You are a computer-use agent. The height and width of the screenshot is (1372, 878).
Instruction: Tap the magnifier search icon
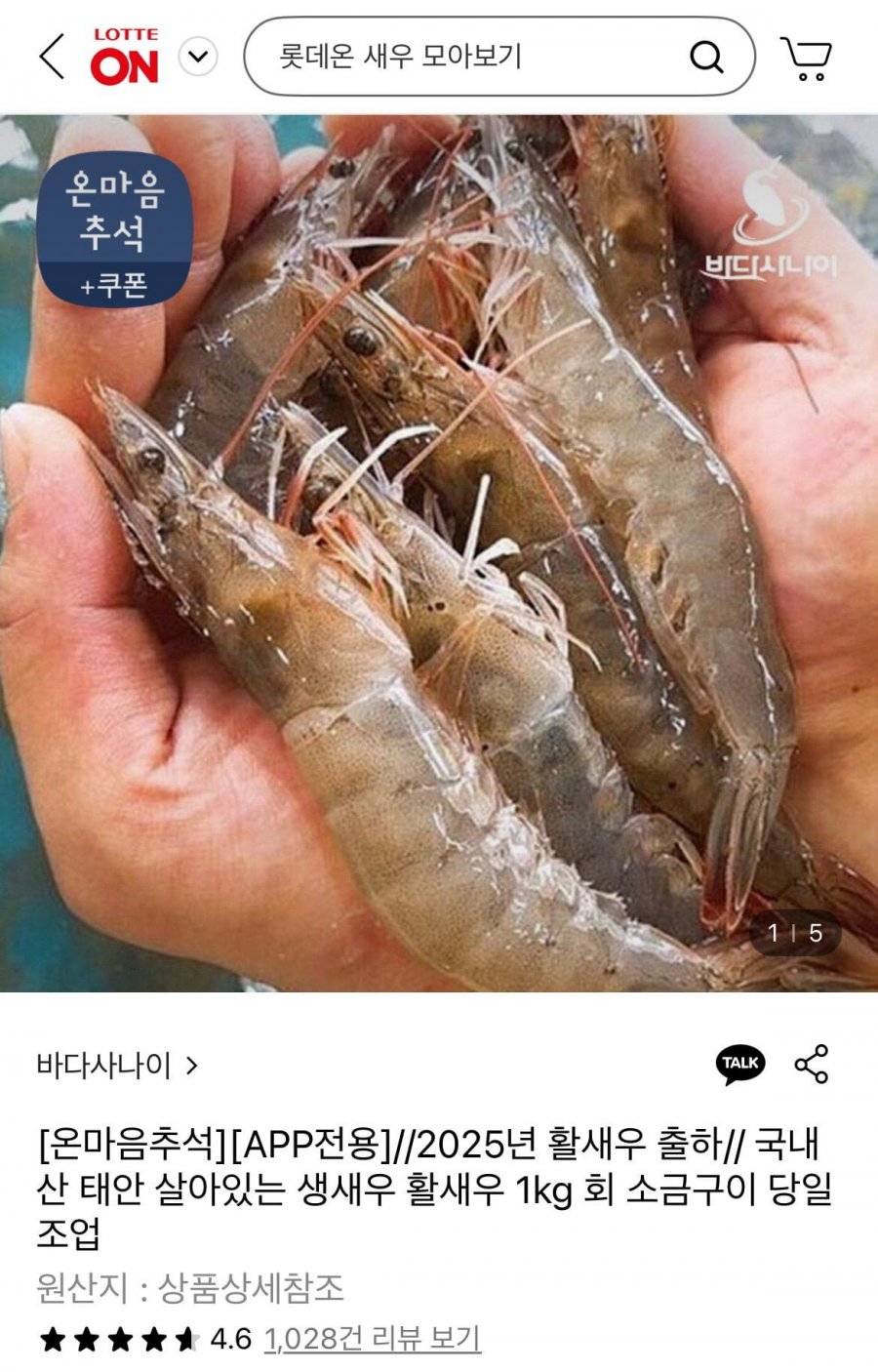[706, 57]
